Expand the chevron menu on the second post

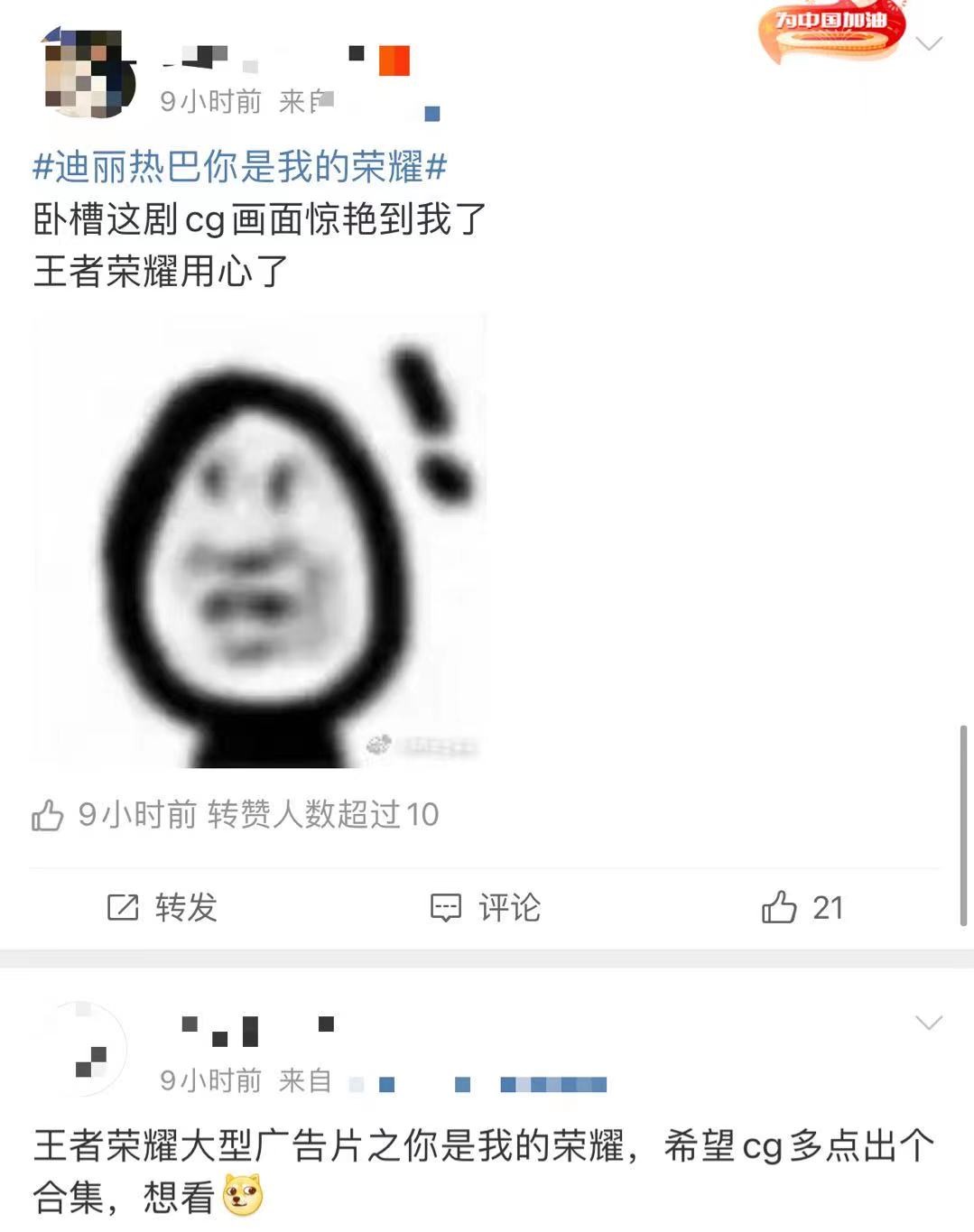pos(929,1022)
